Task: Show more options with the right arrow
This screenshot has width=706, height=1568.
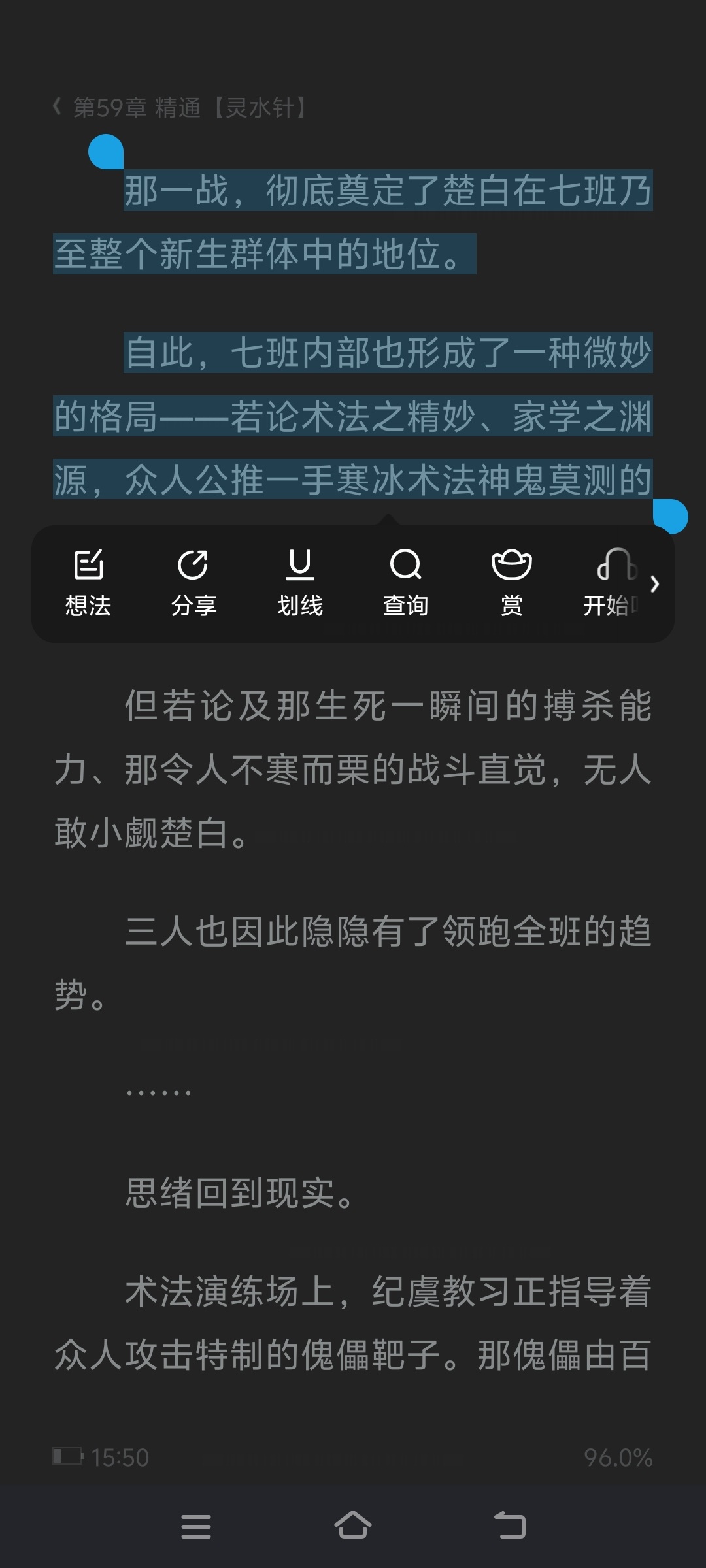Action: (655, 583)
